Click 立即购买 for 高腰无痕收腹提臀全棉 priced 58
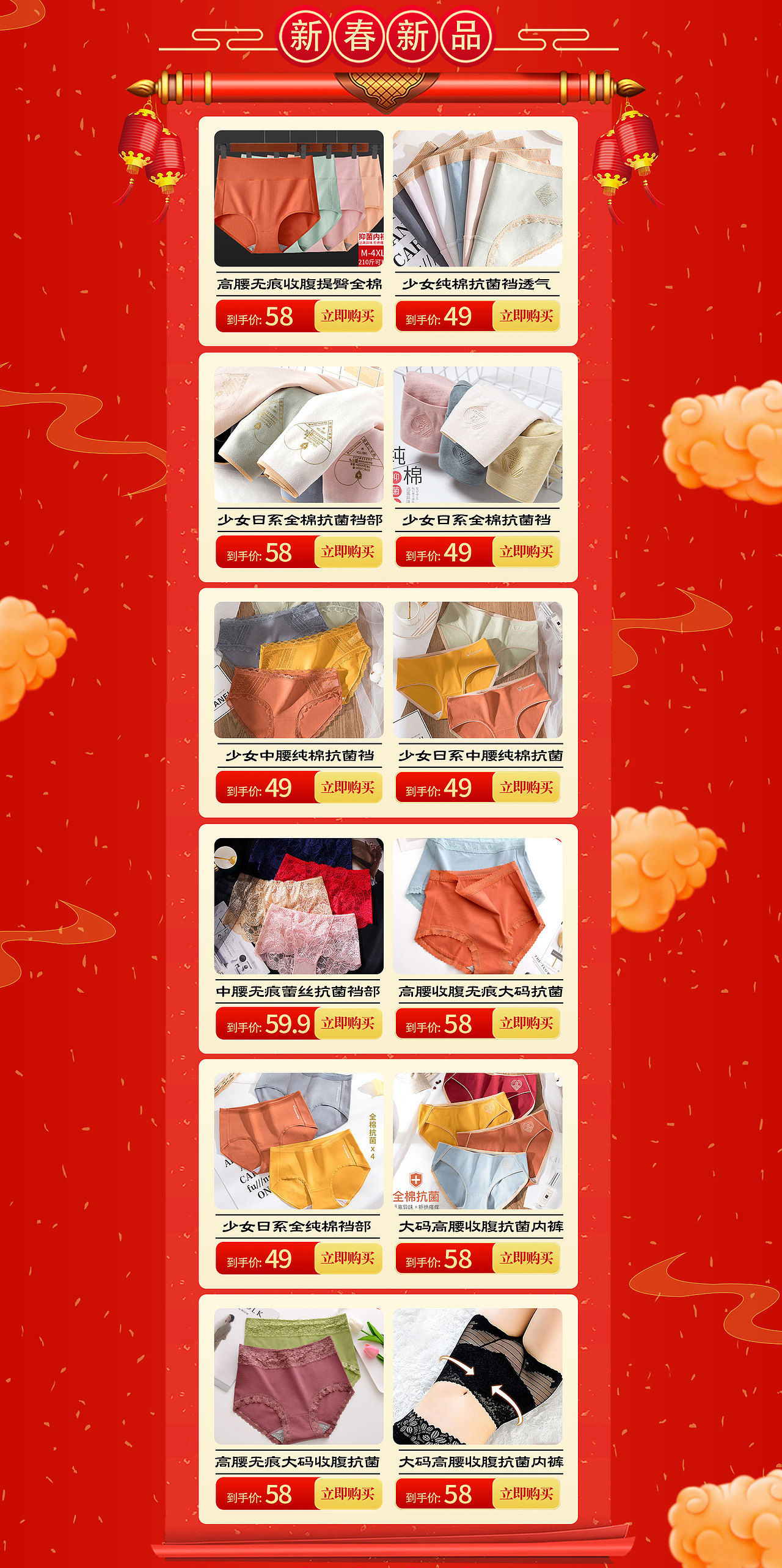This screenshot has height=1568, width=782. [348, 317]
